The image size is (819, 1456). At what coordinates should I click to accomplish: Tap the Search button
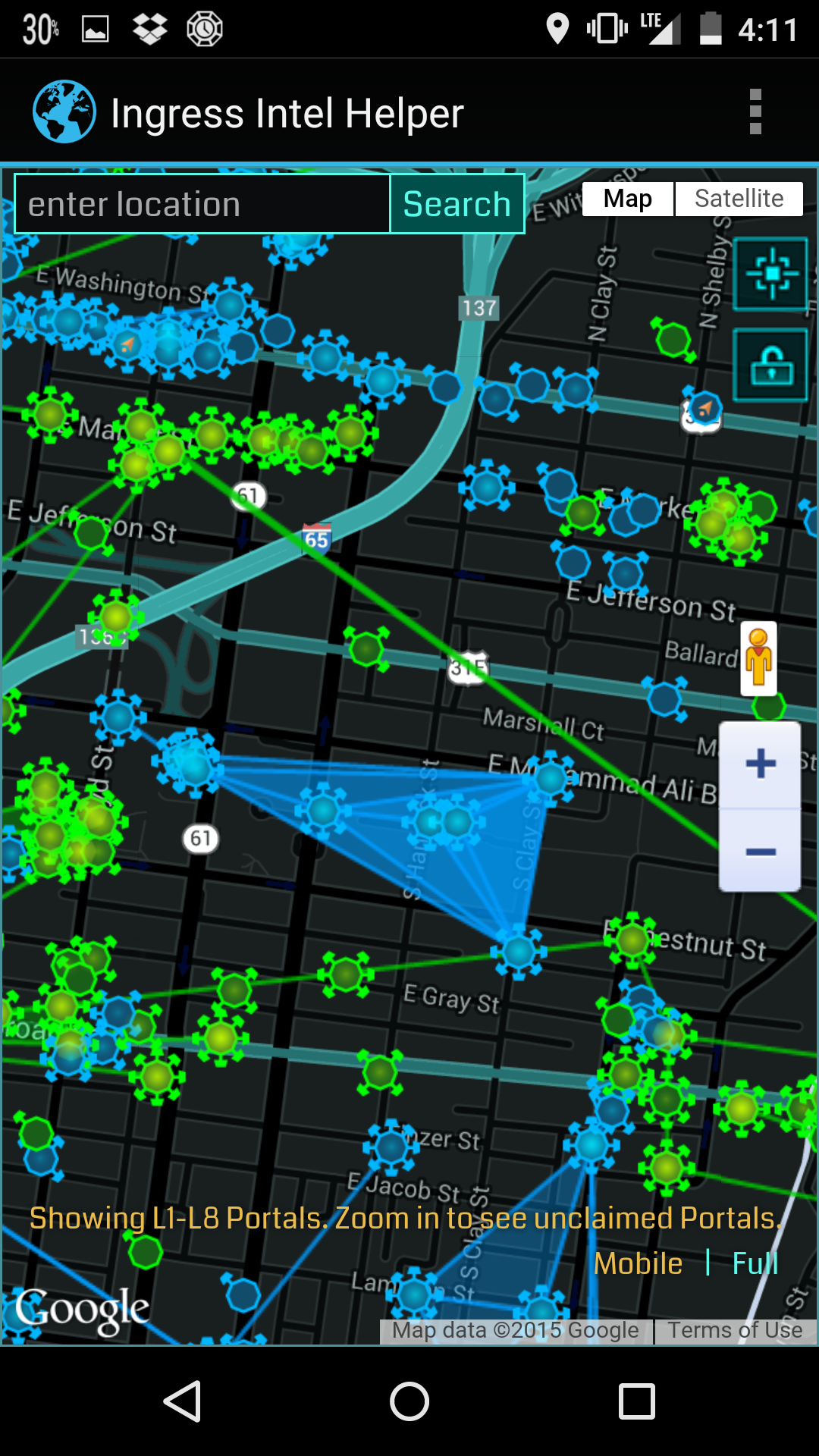(x=457, y=204)
